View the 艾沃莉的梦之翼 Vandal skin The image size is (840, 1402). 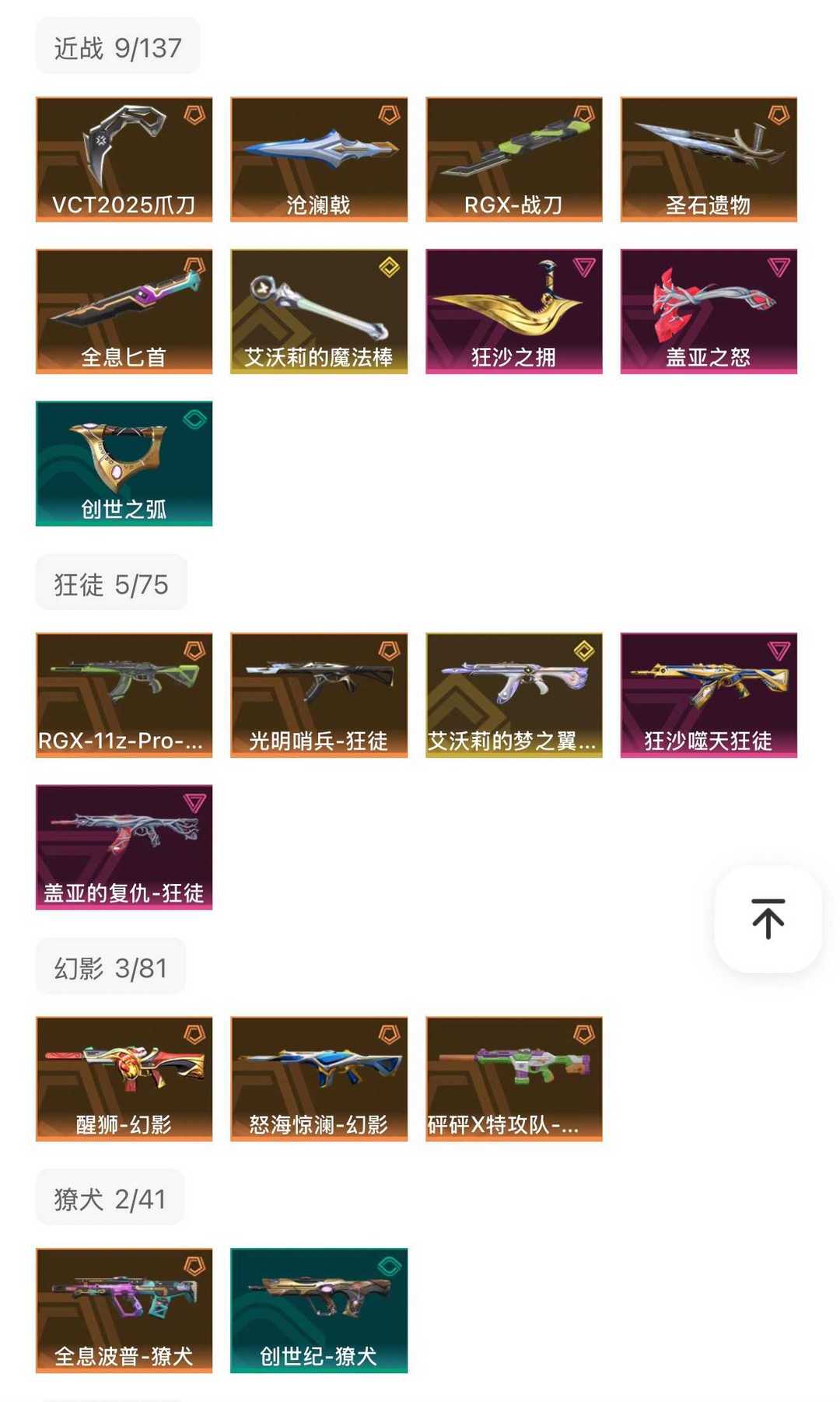pos(513,695)
